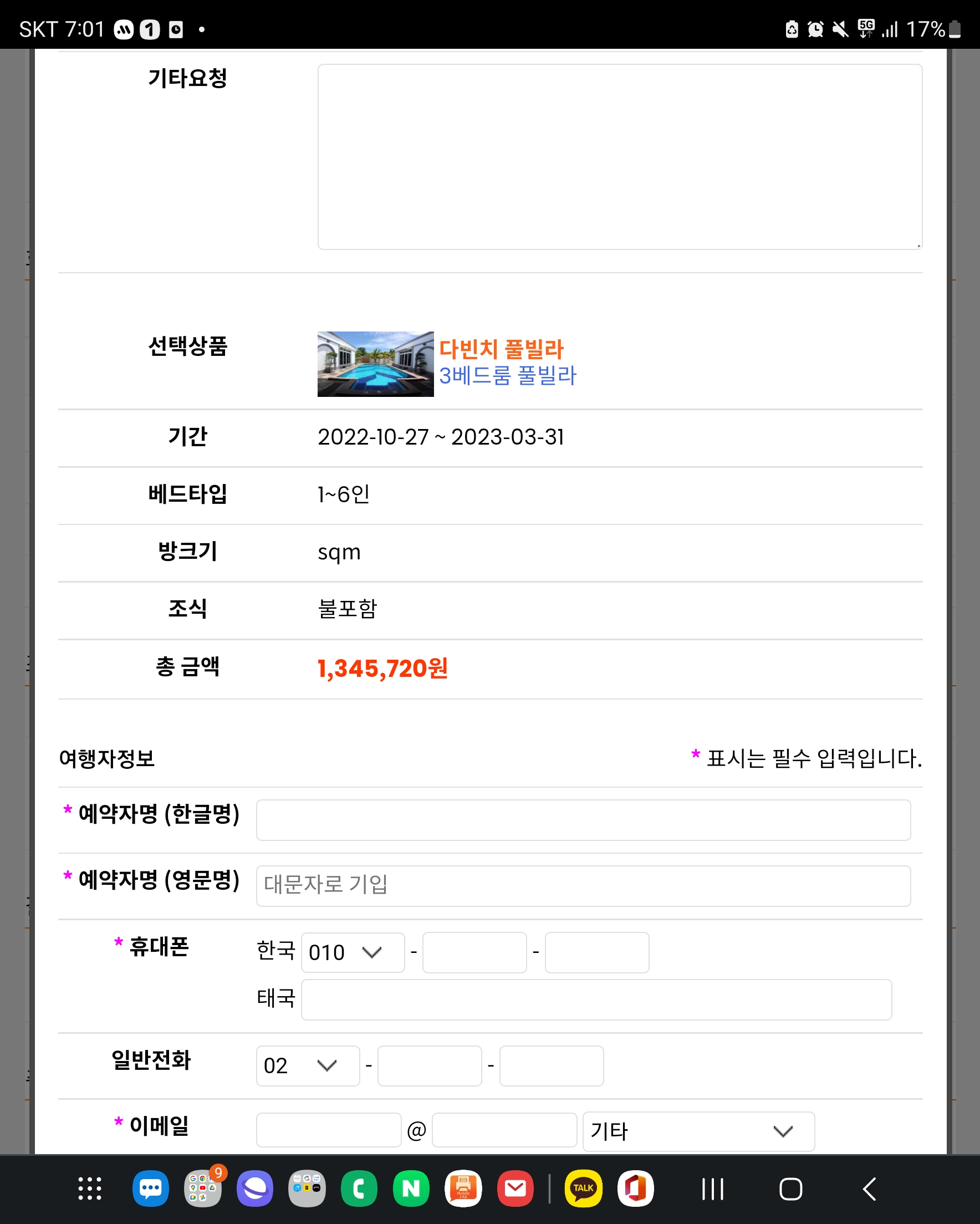This screenshot has width=980, height=1224.
Task: Focus the 예약자명 (한글명) field
Action: (583, 820)
